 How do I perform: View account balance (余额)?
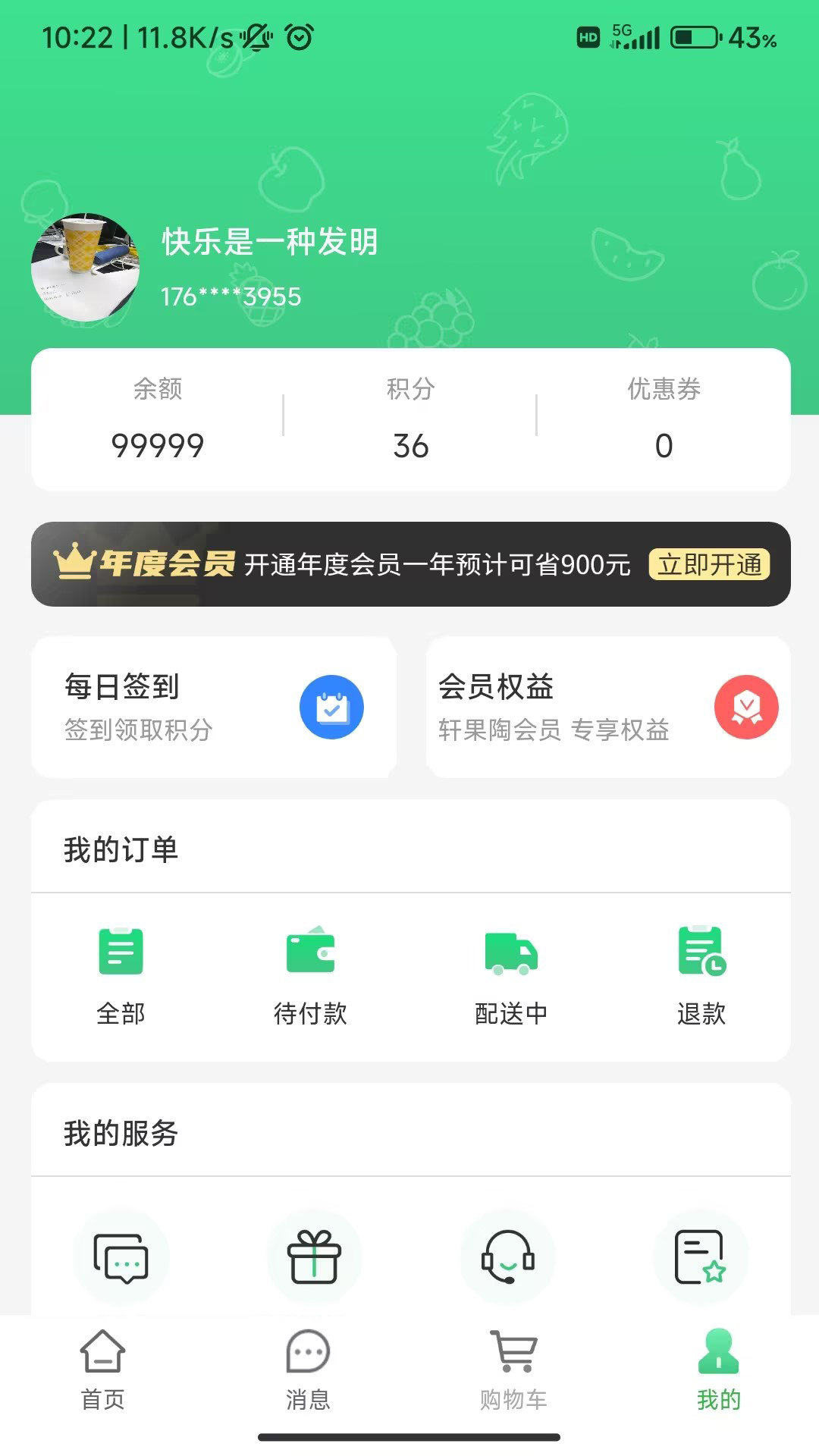tap(158, 419)
